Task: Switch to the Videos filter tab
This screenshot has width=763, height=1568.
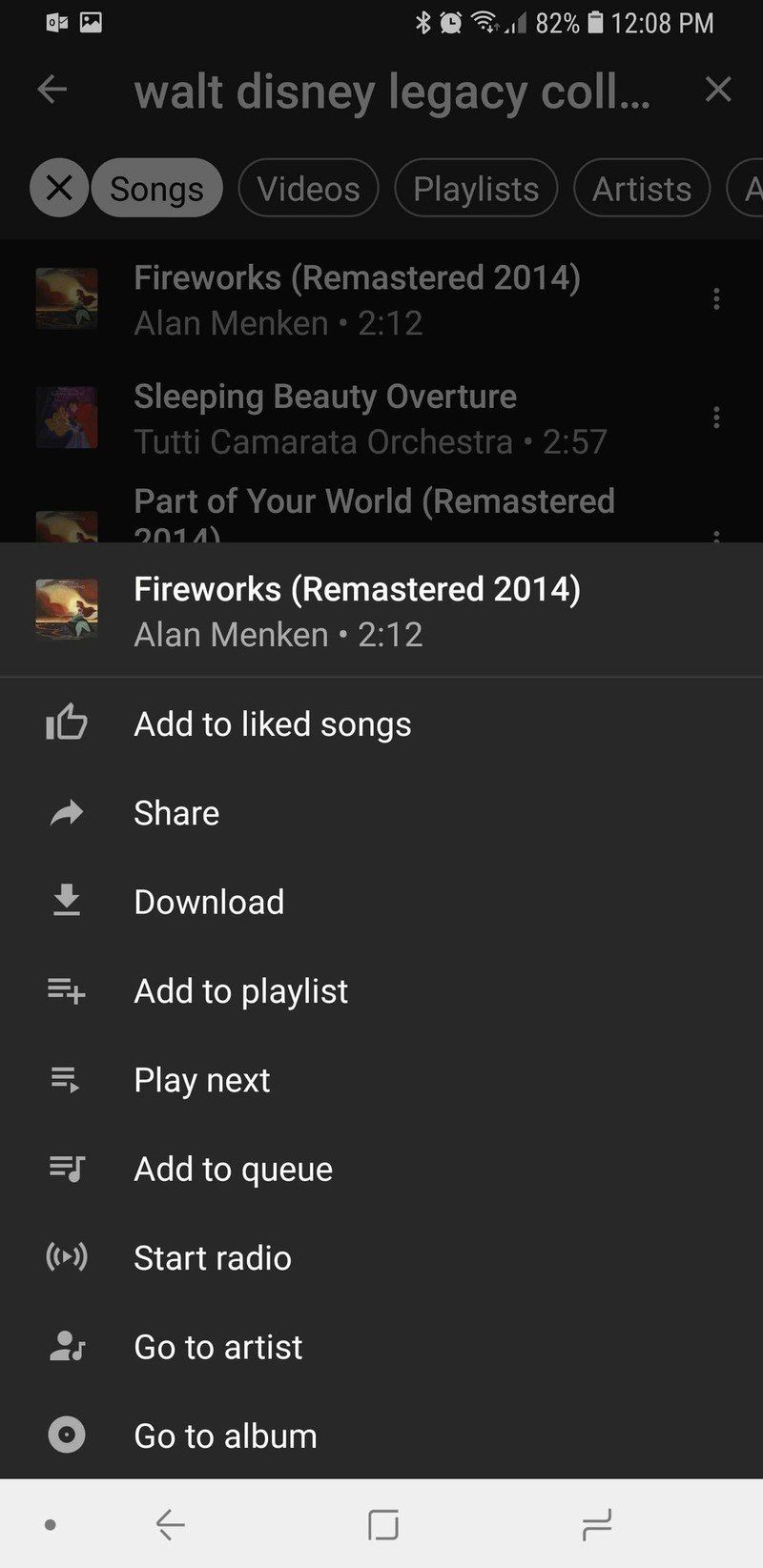Action: tap(308, 188)
